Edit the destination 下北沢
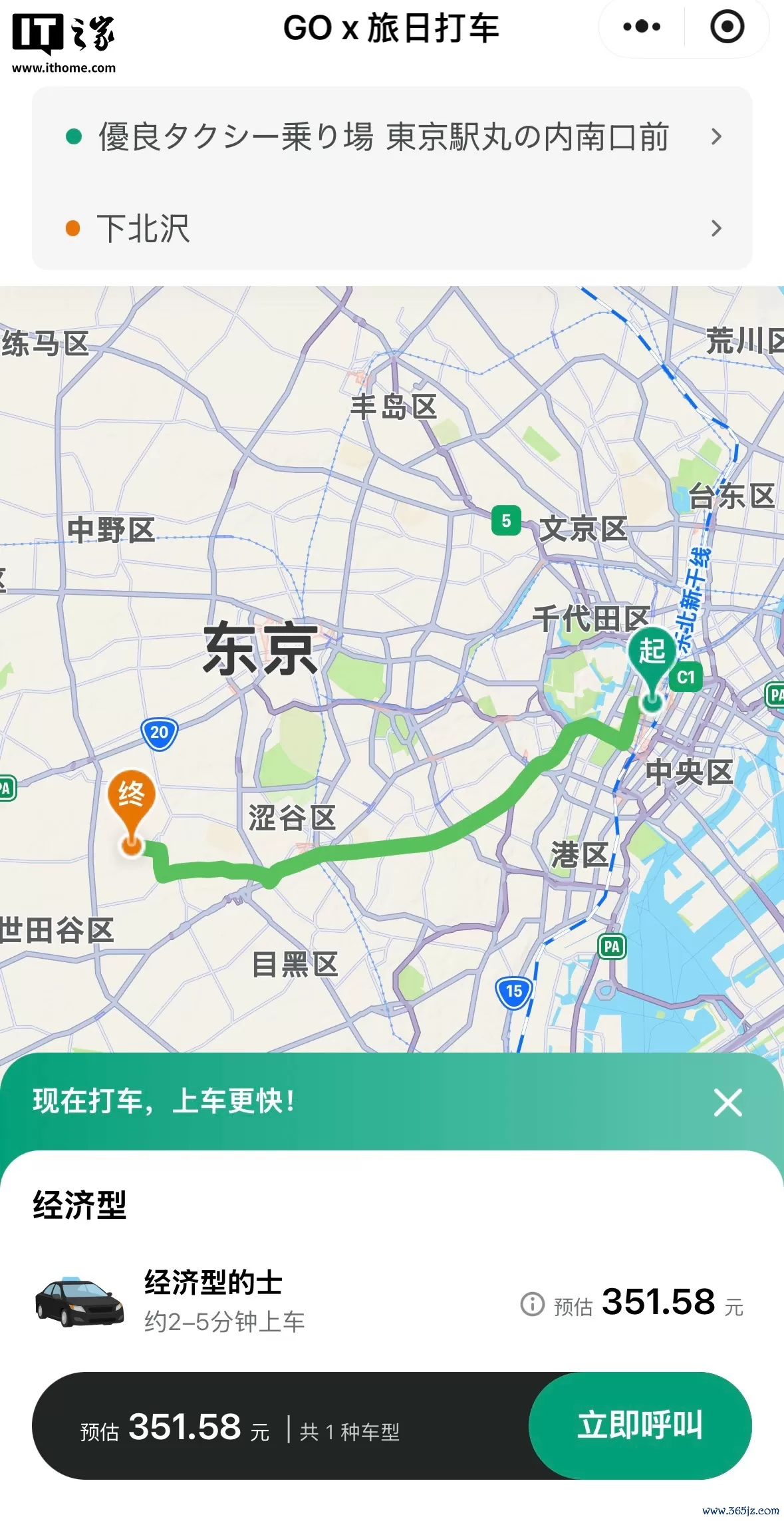This screenshot has height=1521, width=784. click(x=392, y=228)
